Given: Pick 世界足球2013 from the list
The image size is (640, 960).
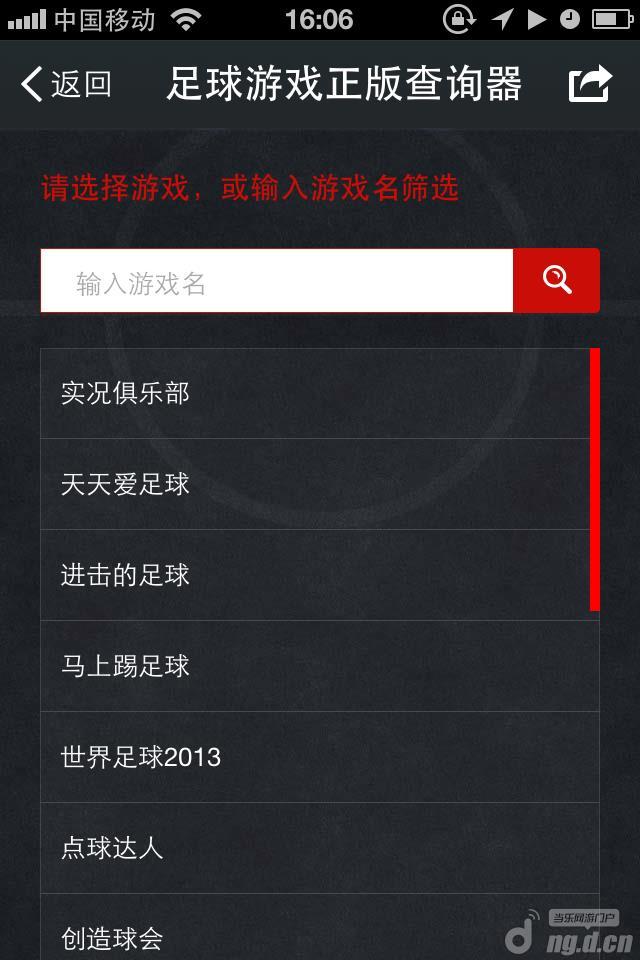Looking at the screenshot, I should 314,758.
